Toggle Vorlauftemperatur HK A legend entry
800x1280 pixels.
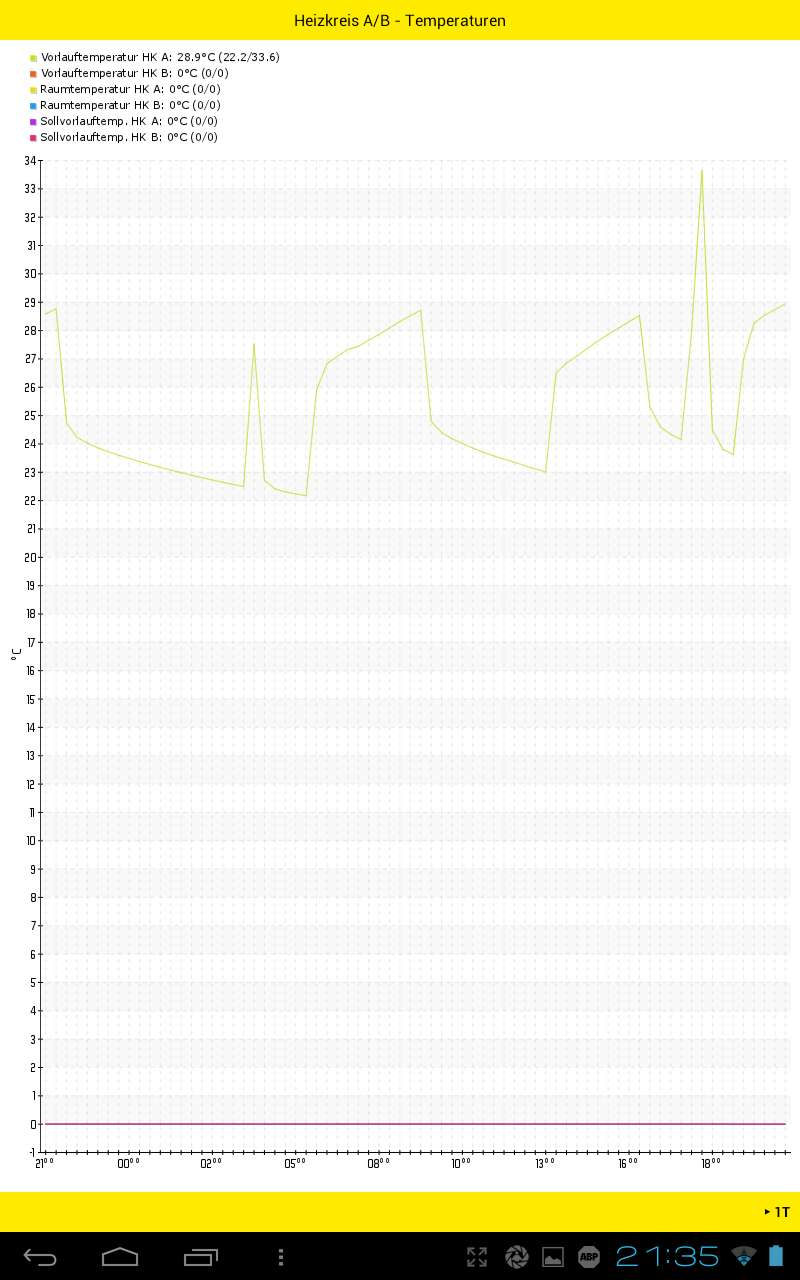coord(155,57)
